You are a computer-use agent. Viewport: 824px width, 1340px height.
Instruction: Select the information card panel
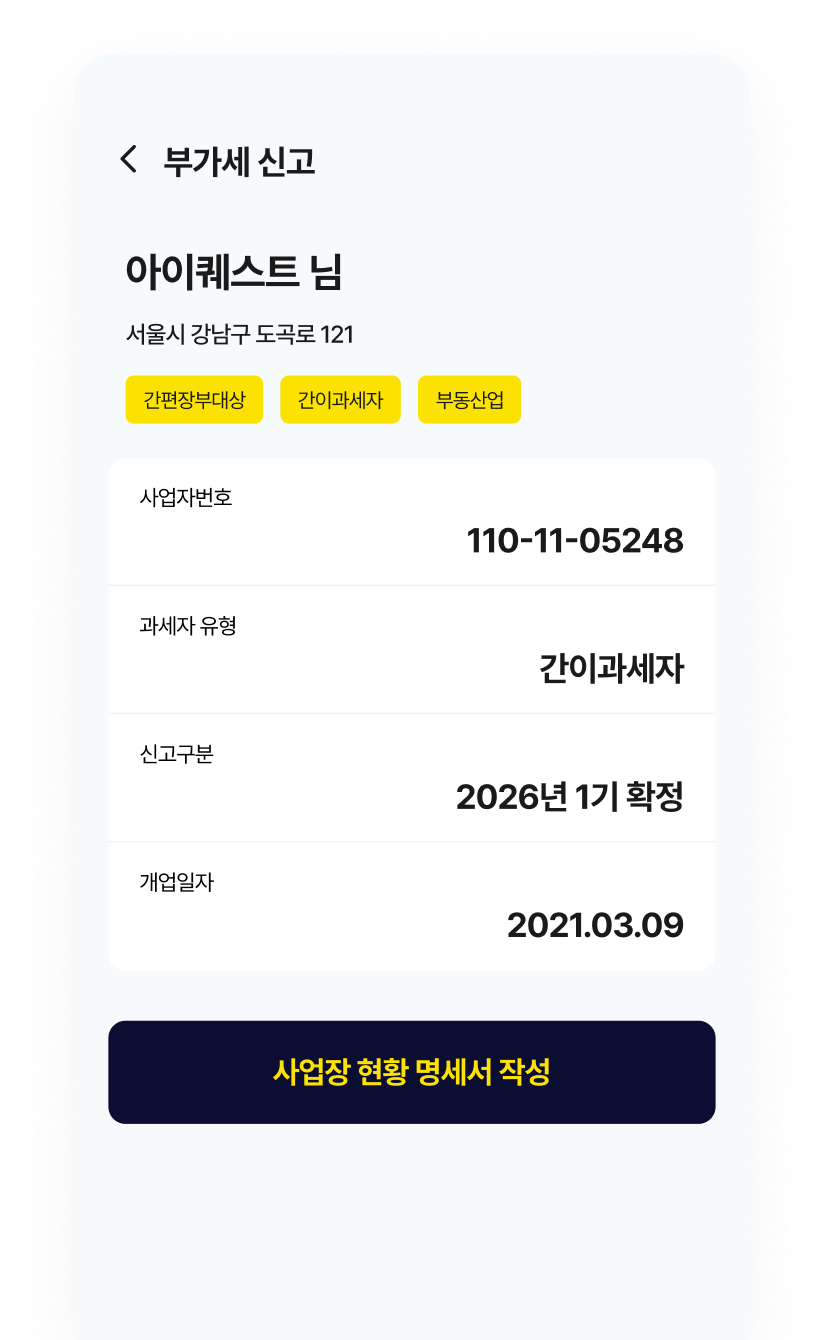(x=412, y=712)
